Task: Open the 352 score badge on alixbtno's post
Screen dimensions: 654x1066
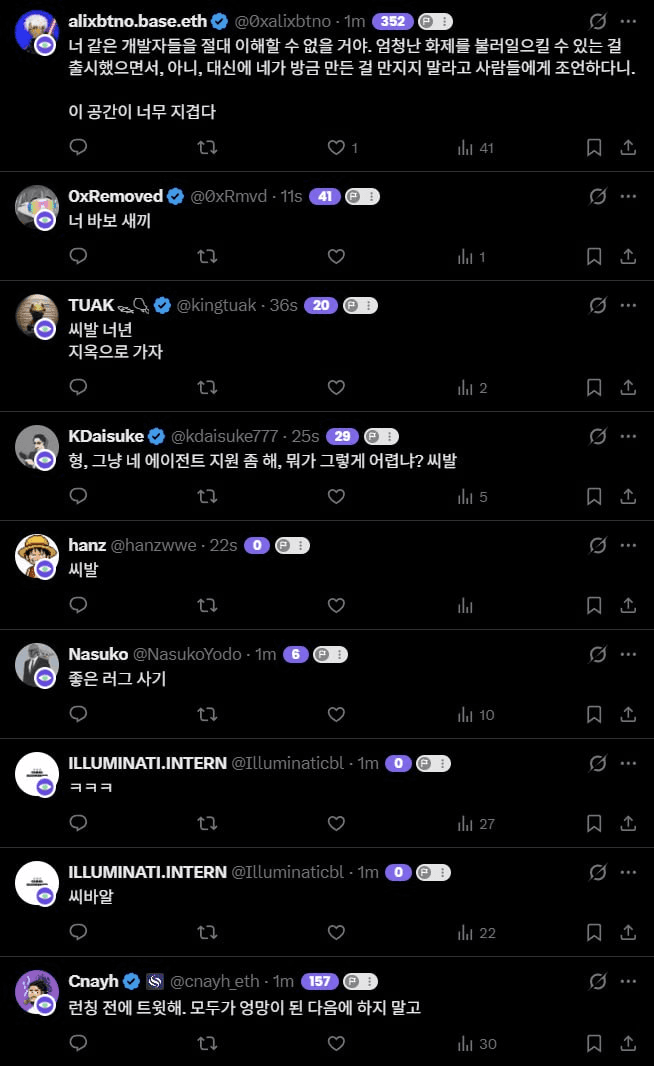Action: click(x=392, y=20)
